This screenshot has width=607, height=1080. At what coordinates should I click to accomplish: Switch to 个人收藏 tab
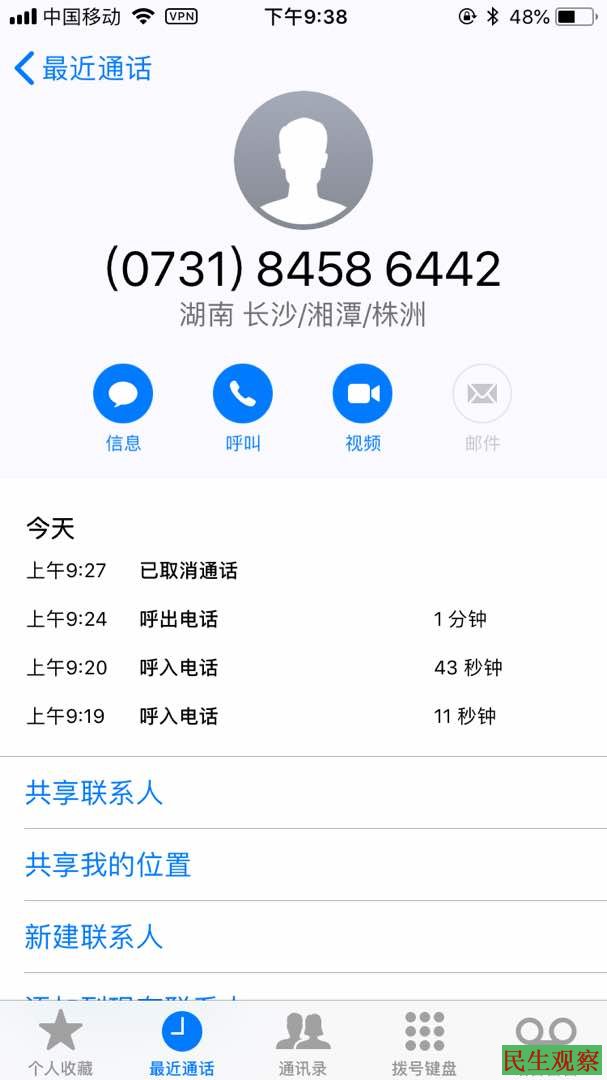(x=60, y=1042)
